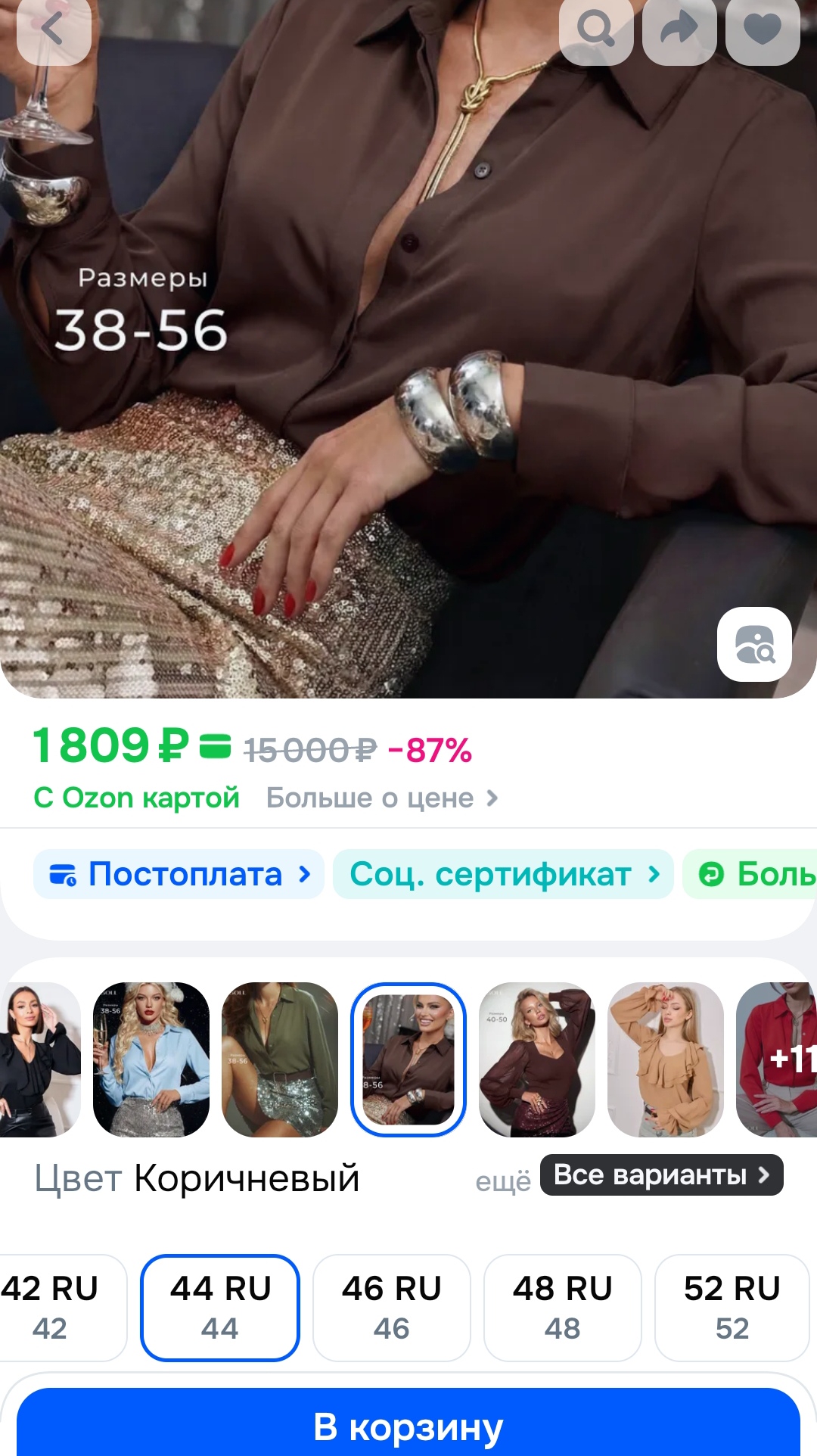Screen dimensions: 817x1456
Task: Choose size 52 RU
Action: (732, 1307)
